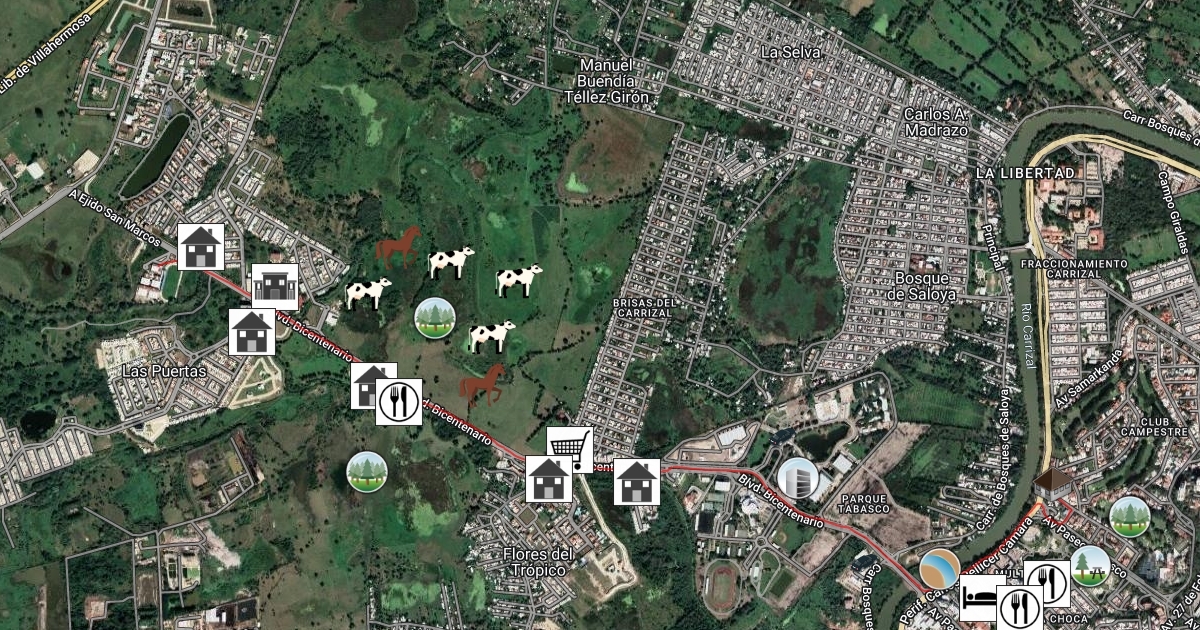
Task: Select the hotel bed marker
Action: coord(982,600)
